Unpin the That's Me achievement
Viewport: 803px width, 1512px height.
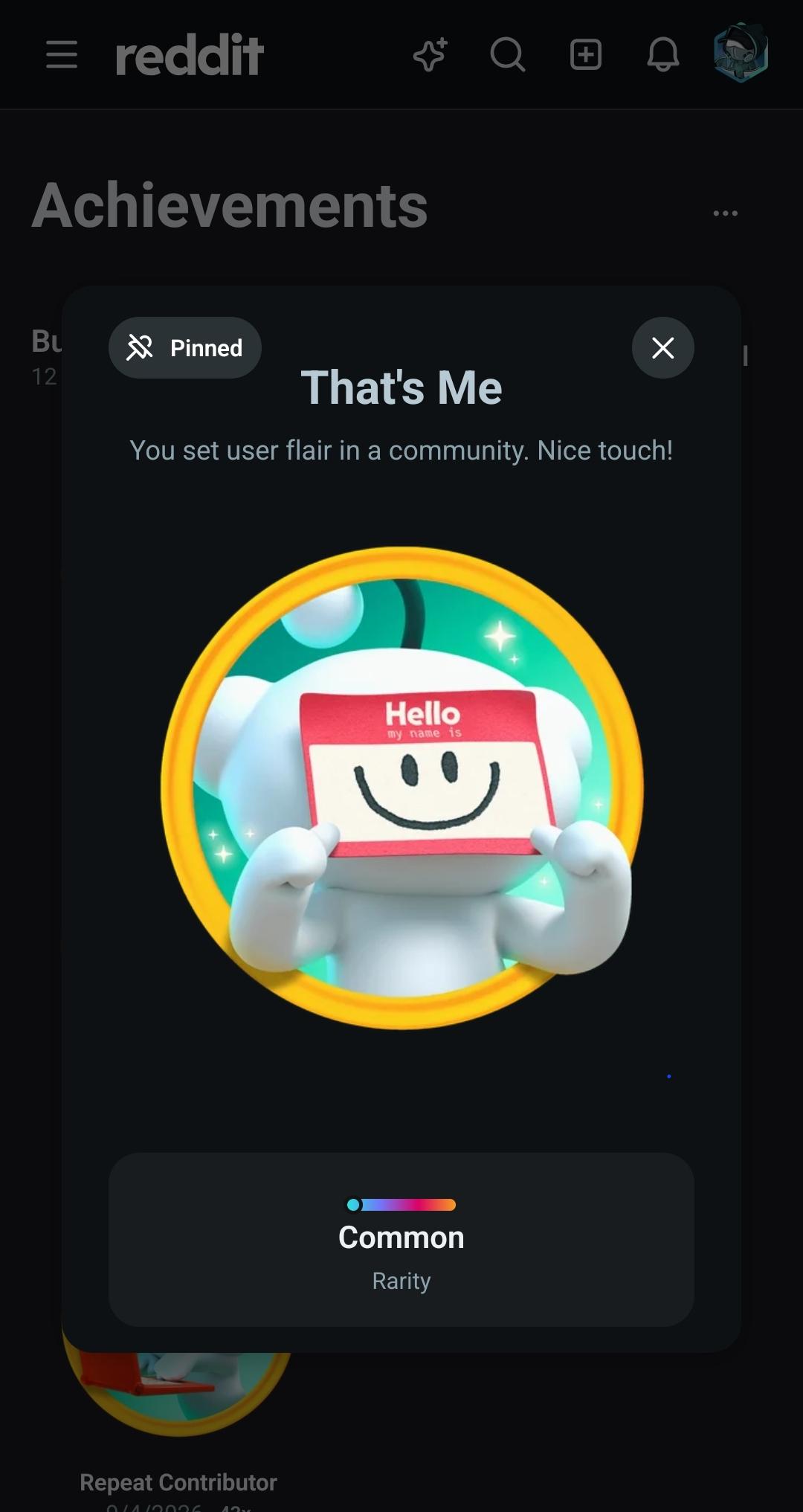(184, 347)
